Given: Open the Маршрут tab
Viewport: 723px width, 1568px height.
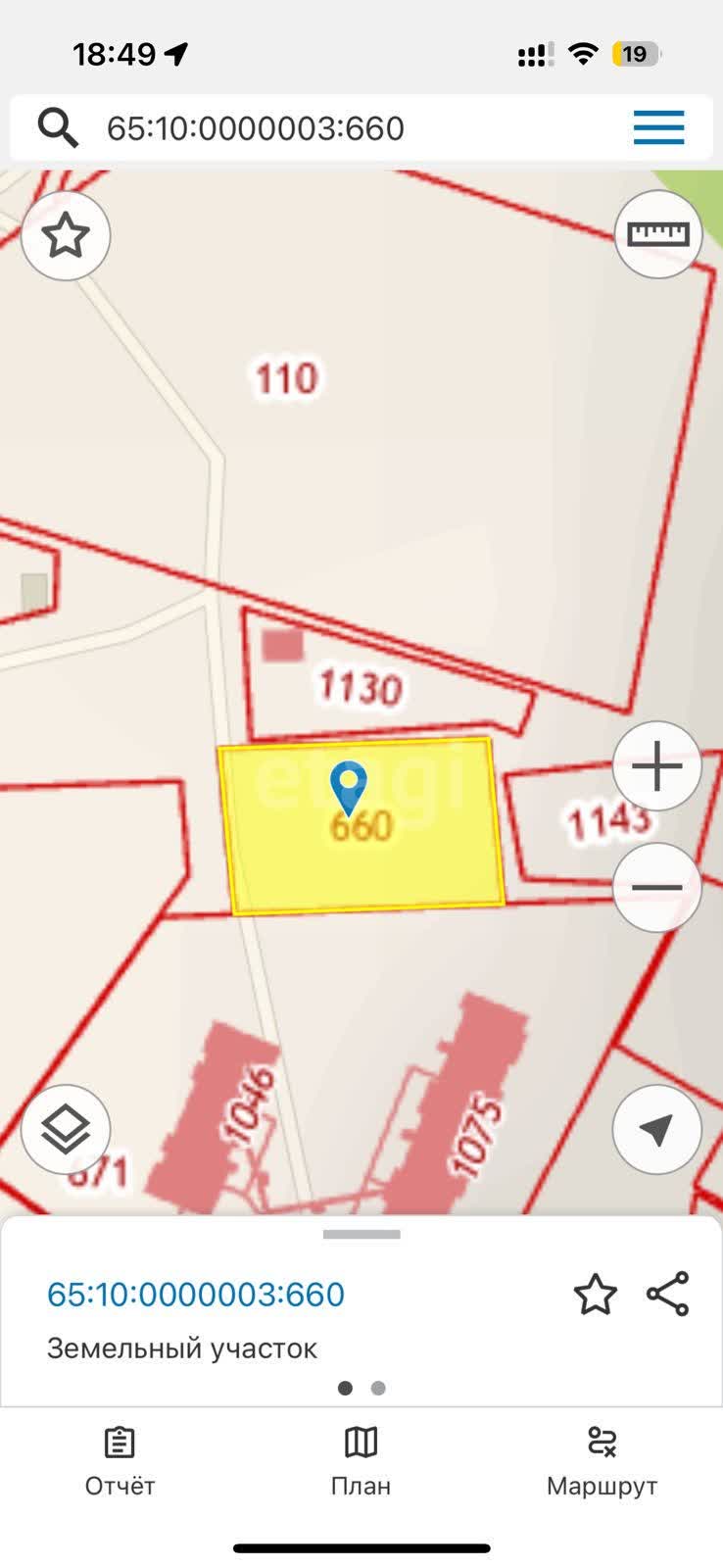Looking at the screenshot, I should [x=602, y=1461].
